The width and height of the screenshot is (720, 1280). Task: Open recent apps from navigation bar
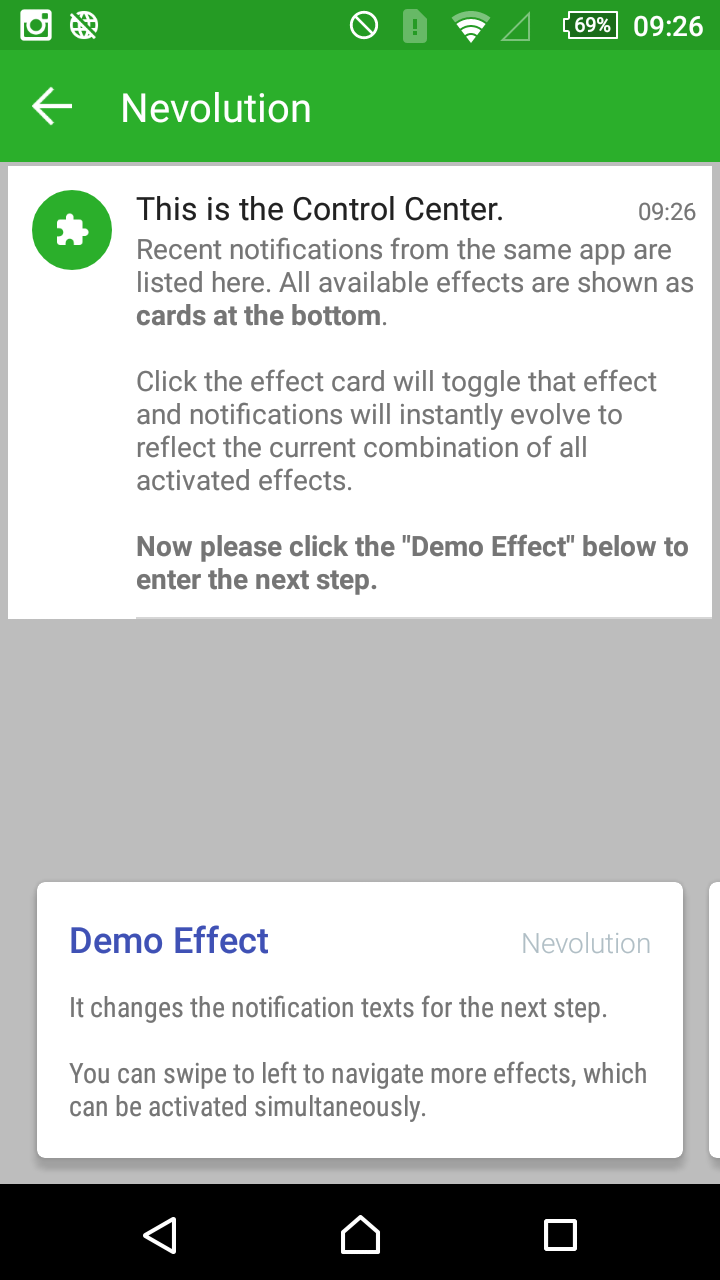[x=560, y=1235]
